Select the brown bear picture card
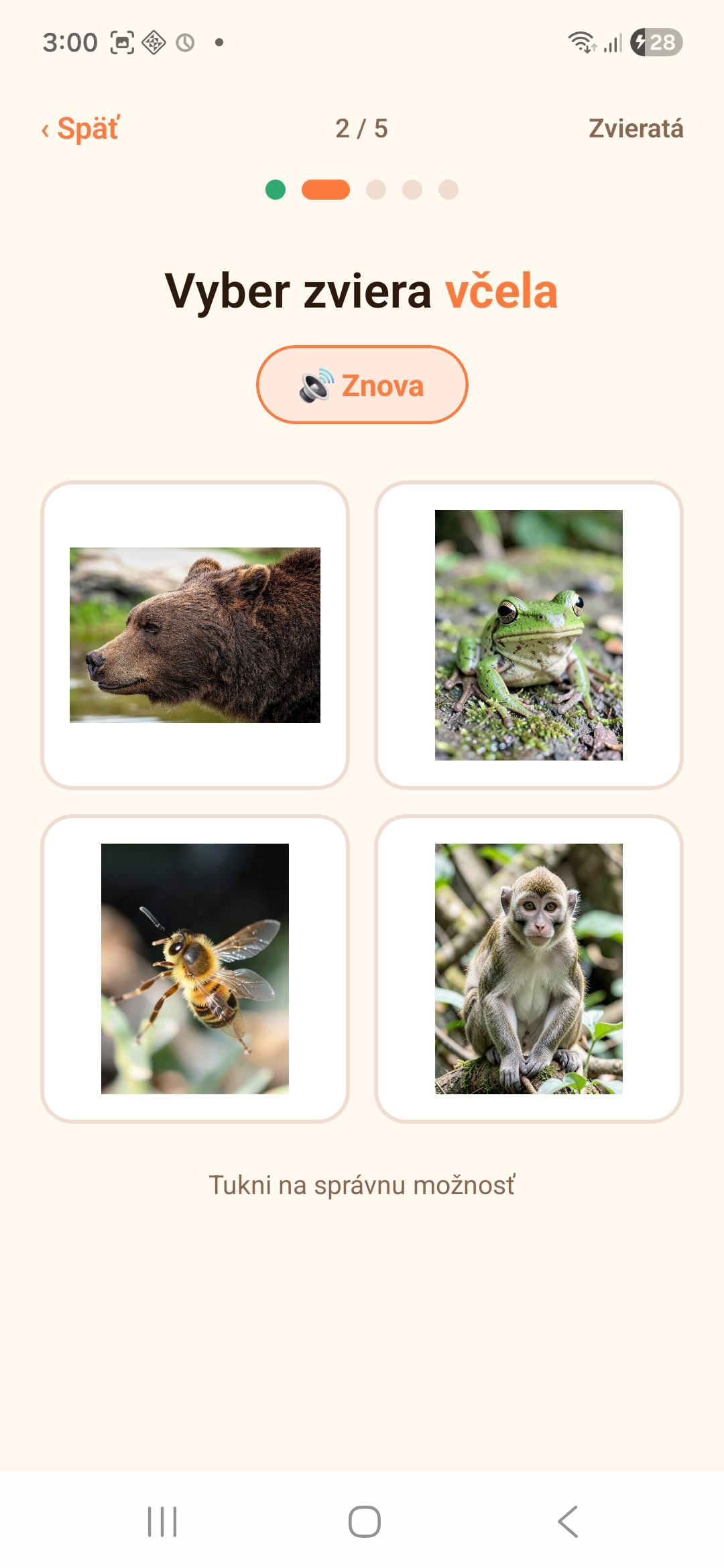The width and height of the screenshot is (724, 1568). [x=195, y=635]
